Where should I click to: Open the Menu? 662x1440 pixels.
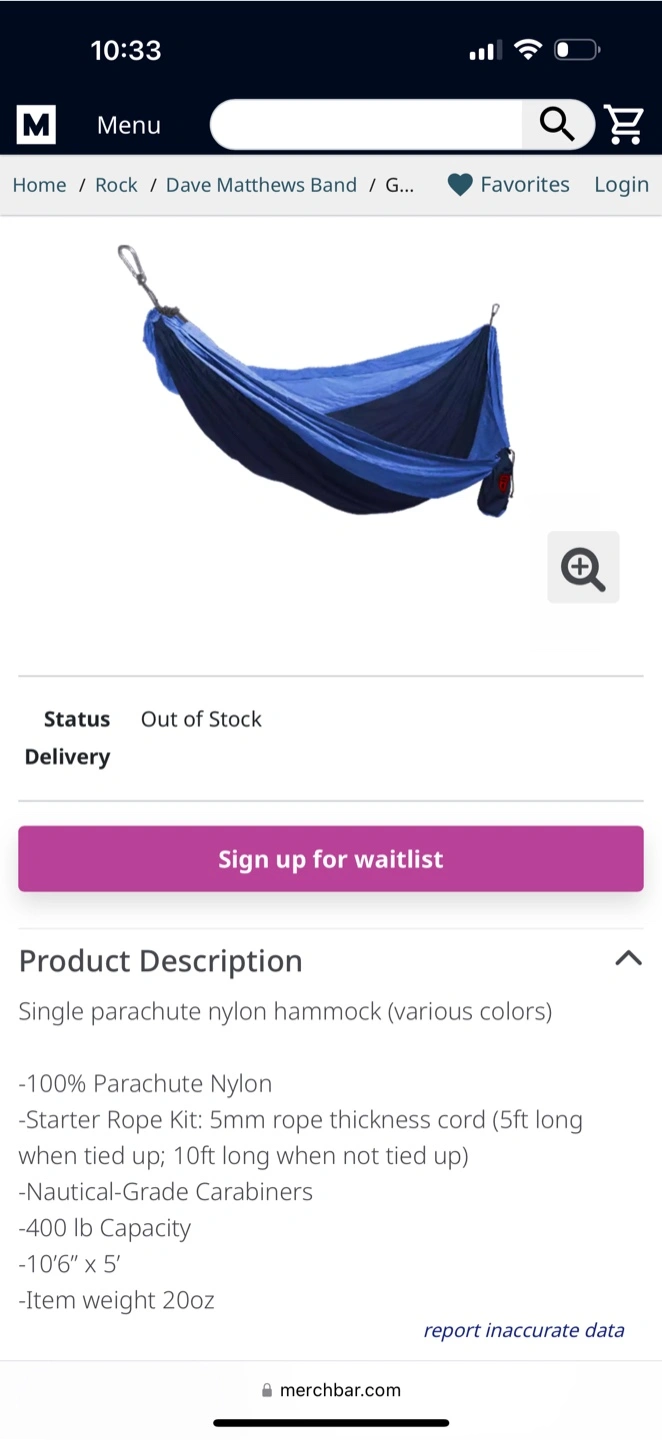(129, 125)
